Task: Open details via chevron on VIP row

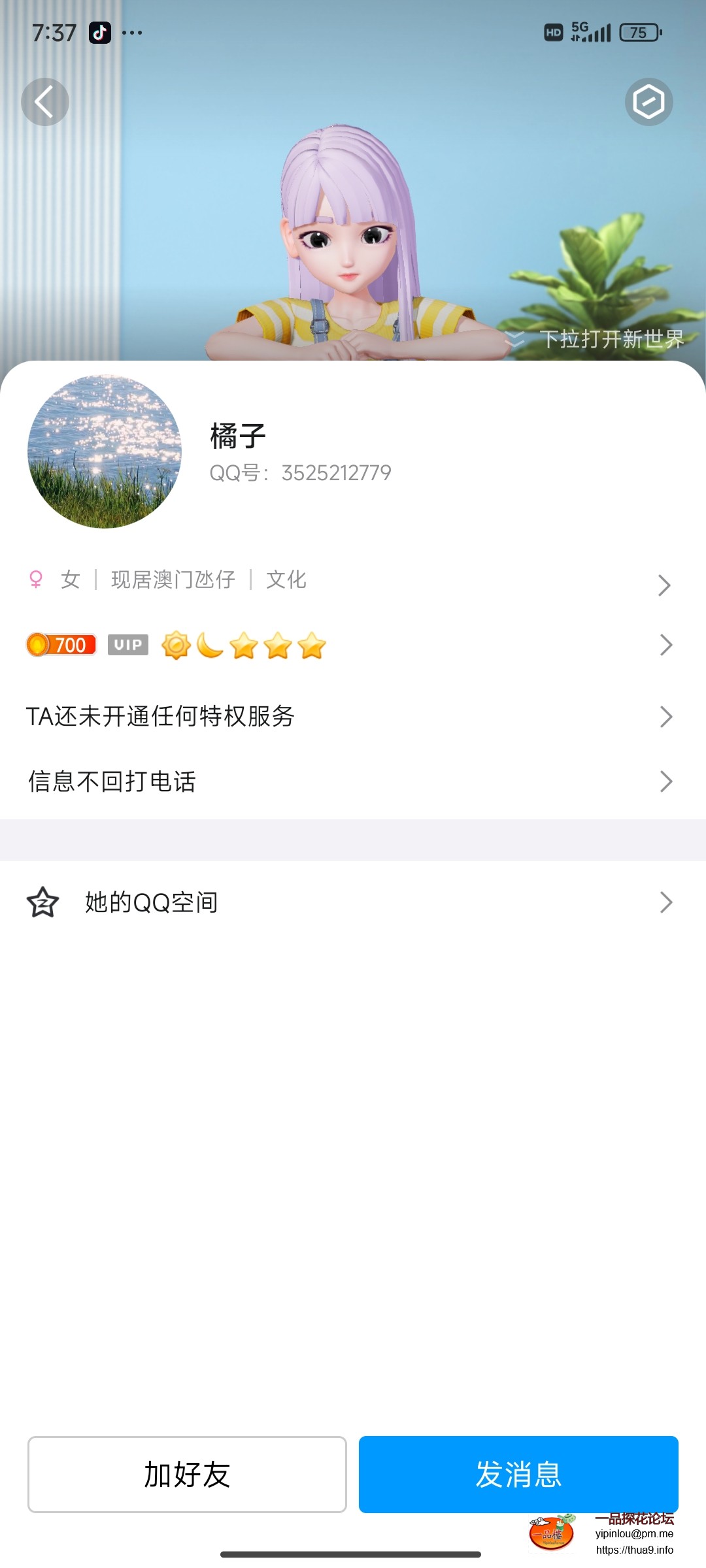Action: coord(665,645)
